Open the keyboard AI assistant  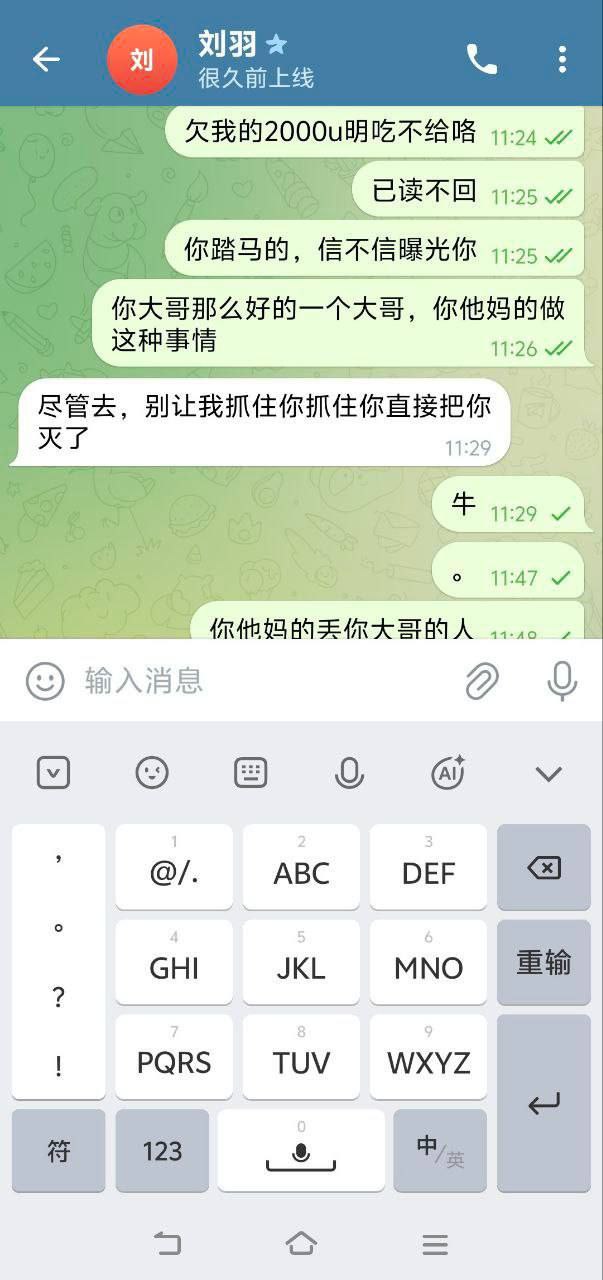448,772
